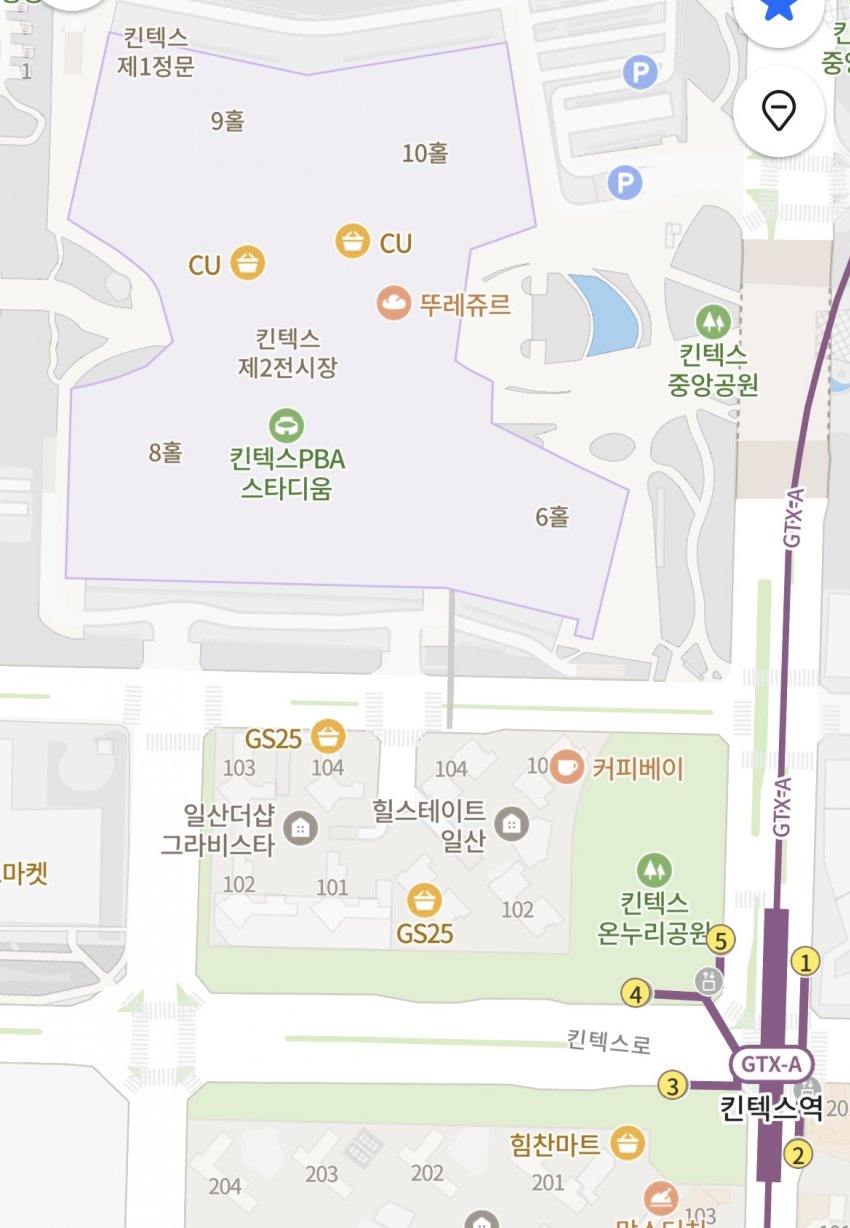Open the 커피베이 cafe marker
850x1228 pixels.
(567, 767)
